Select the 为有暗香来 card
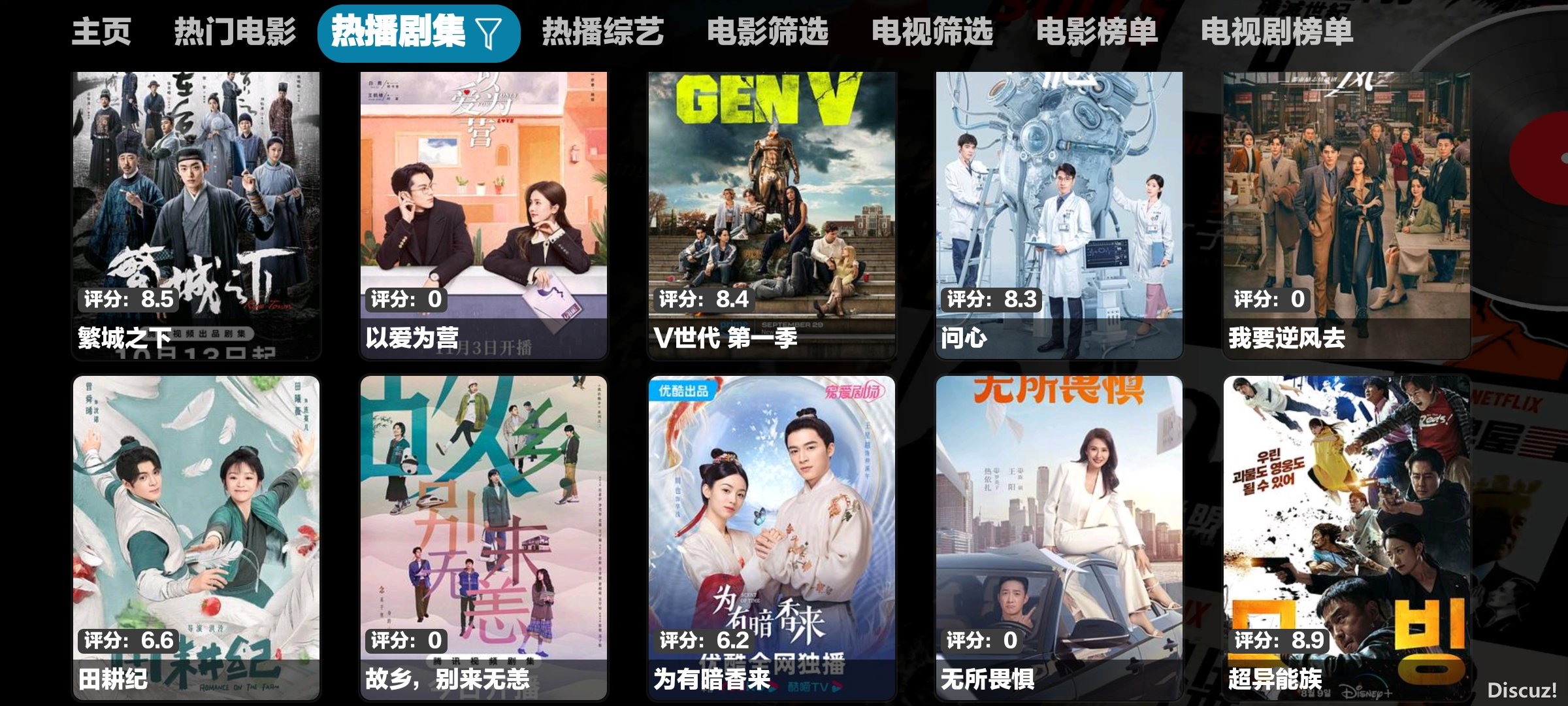1568x706 pixels. coord(772,537)
